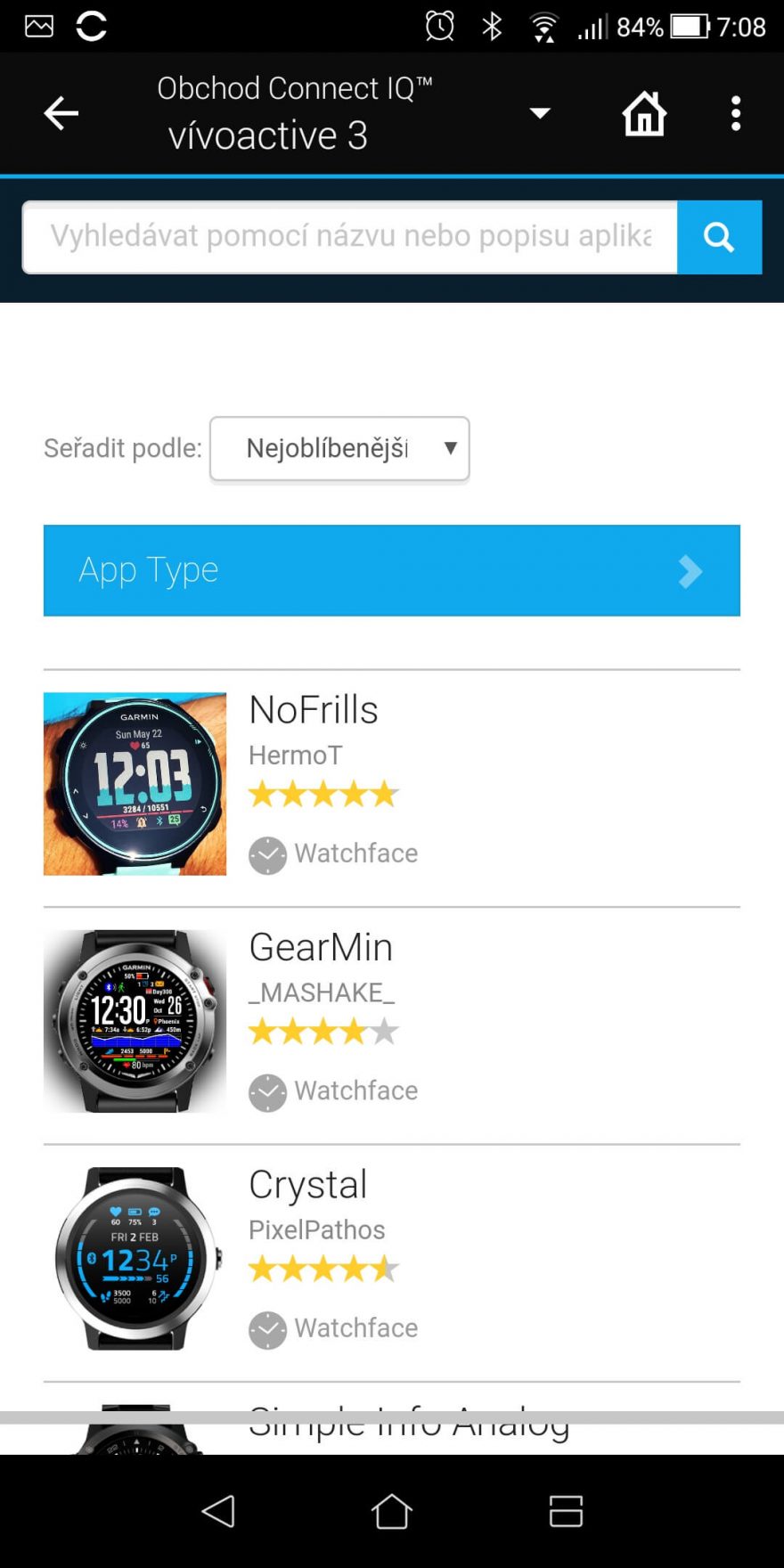Open the NoFrills watchface

click(x=314, y=711)
